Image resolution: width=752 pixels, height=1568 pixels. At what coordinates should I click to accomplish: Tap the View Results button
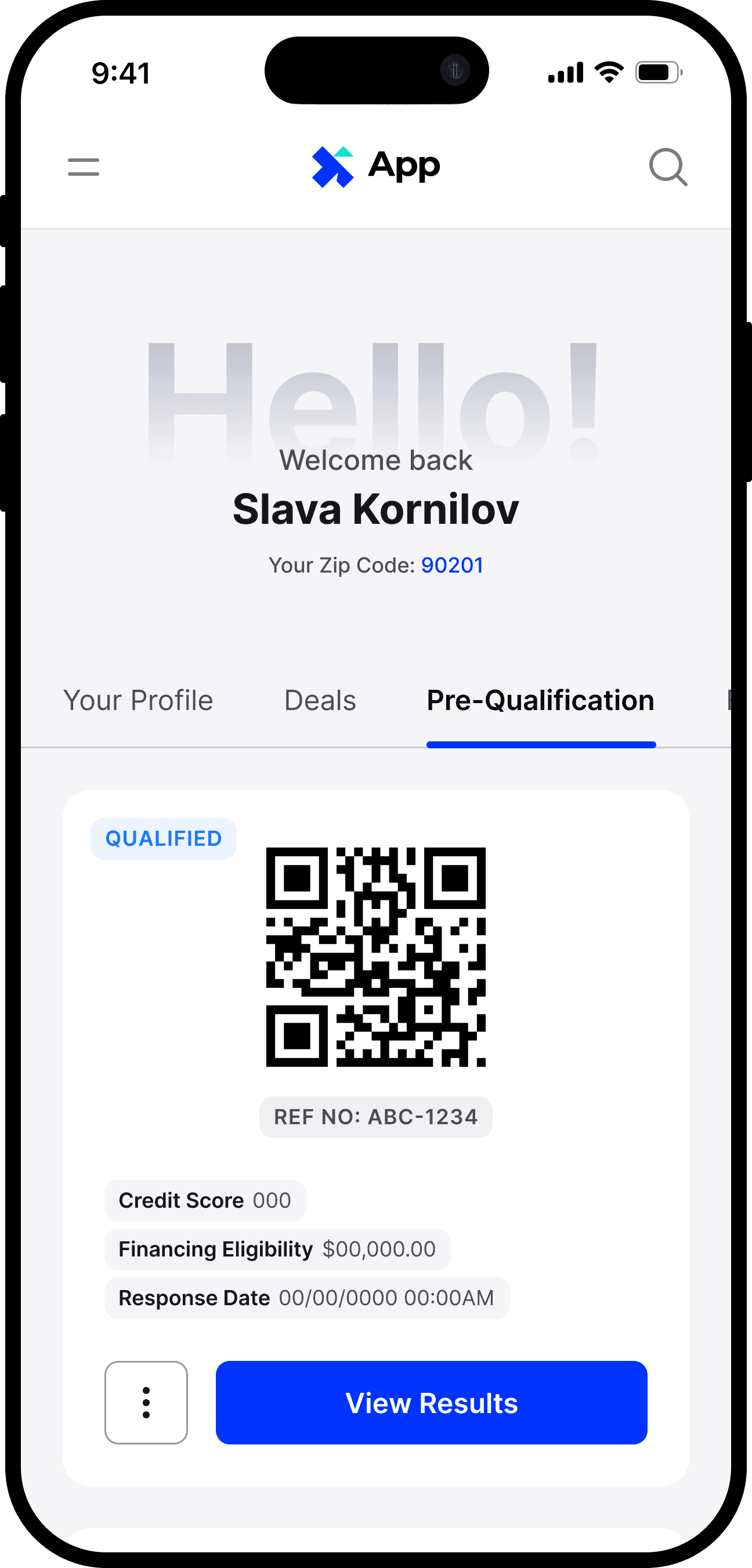point(431,1403)
